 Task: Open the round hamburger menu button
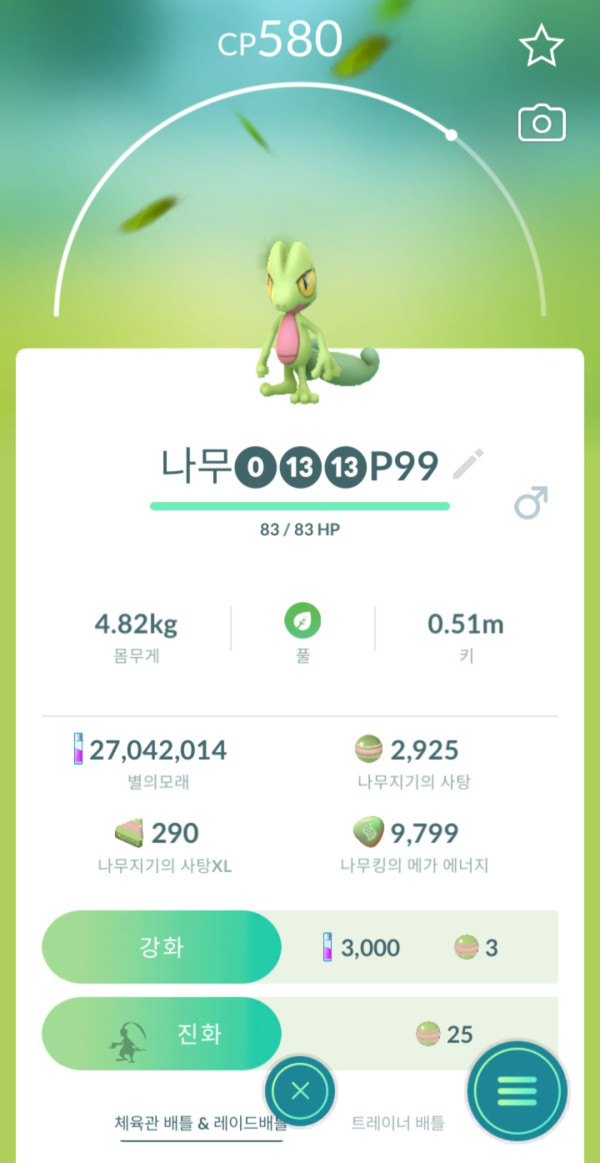point(517,1090)
